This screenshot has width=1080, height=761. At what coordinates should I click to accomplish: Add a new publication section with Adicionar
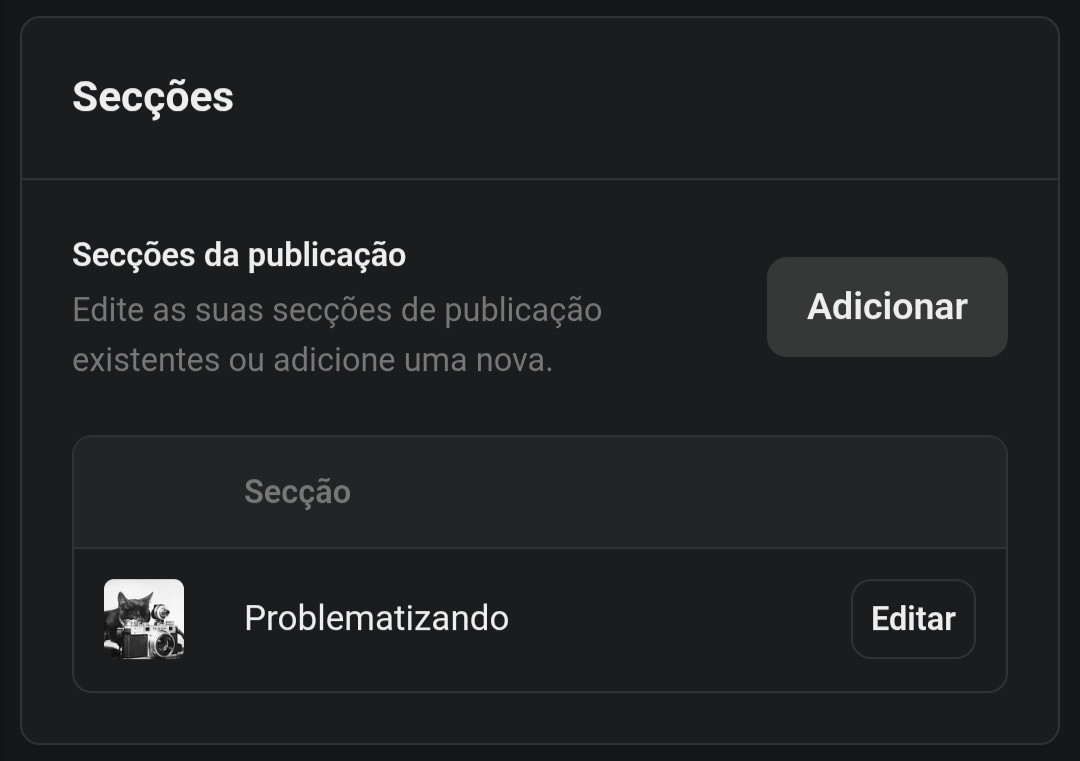pos(887,307)
